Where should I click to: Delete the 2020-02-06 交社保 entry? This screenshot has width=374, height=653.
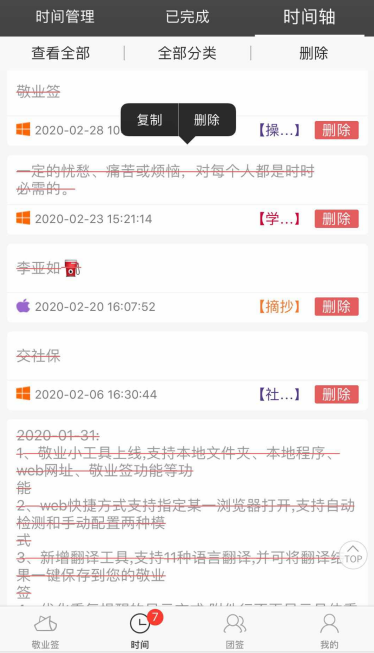point(337,394)
